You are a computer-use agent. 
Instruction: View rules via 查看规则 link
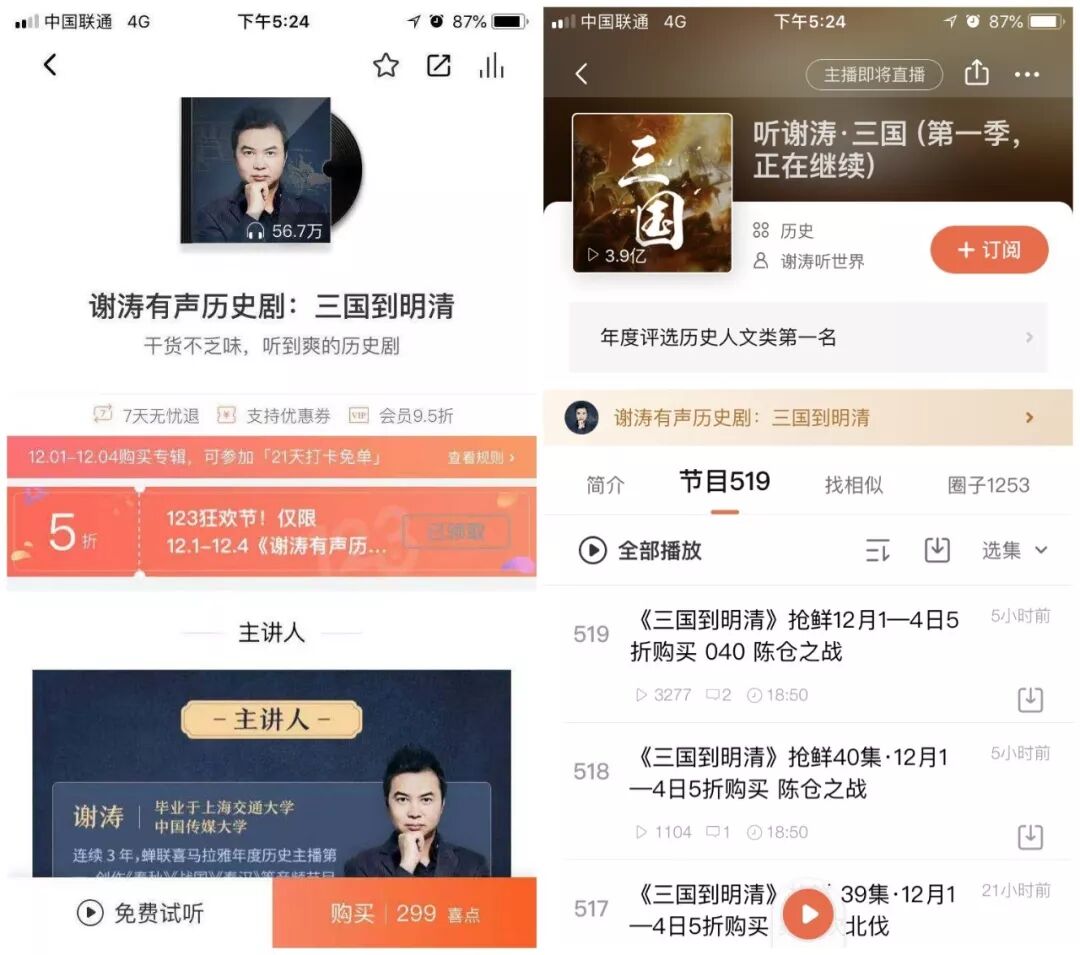(x=481, y=457)
